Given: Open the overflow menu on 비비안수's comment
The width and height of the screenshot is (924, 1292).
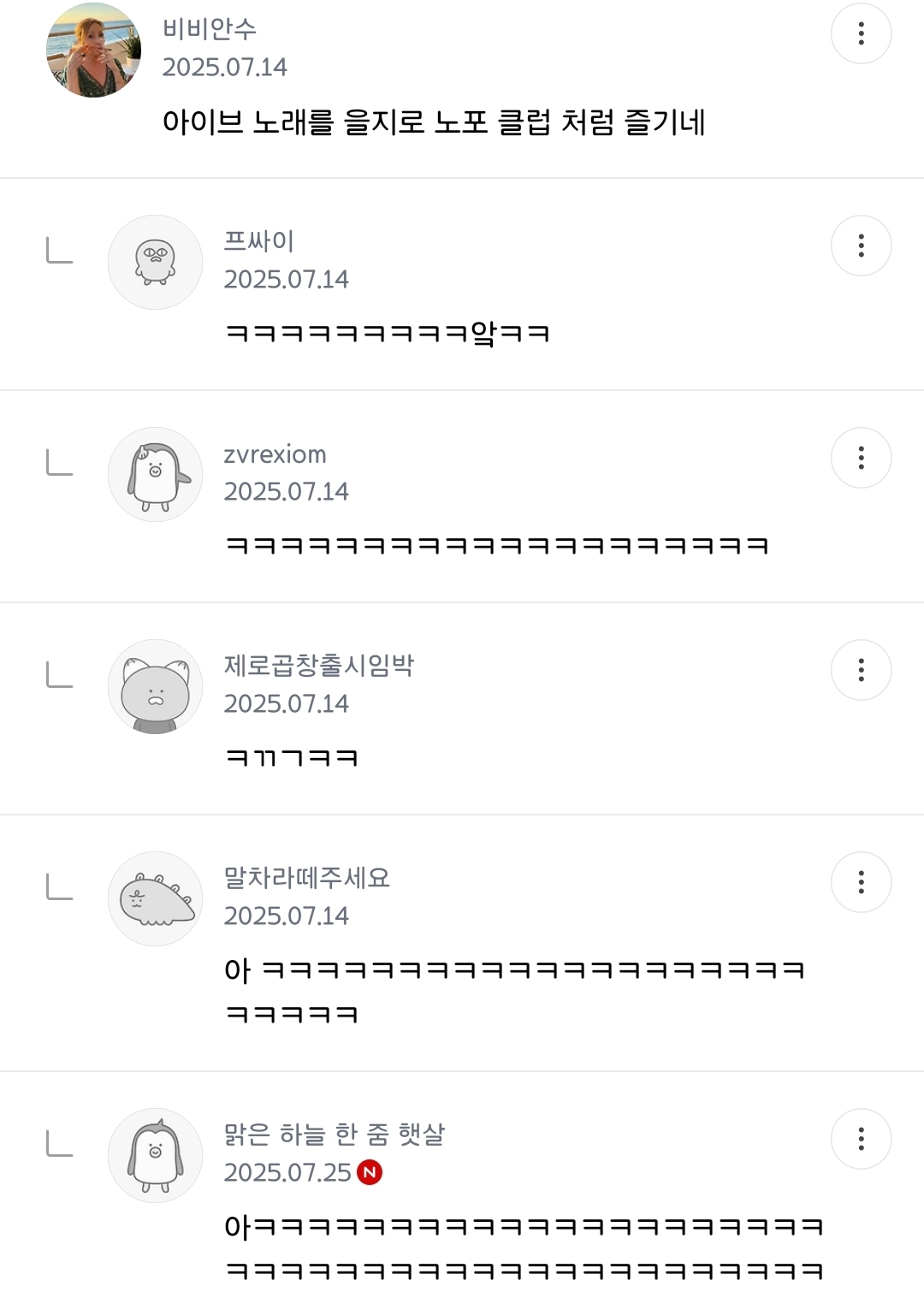Looking at the screenshot, I should click(861, 33).
